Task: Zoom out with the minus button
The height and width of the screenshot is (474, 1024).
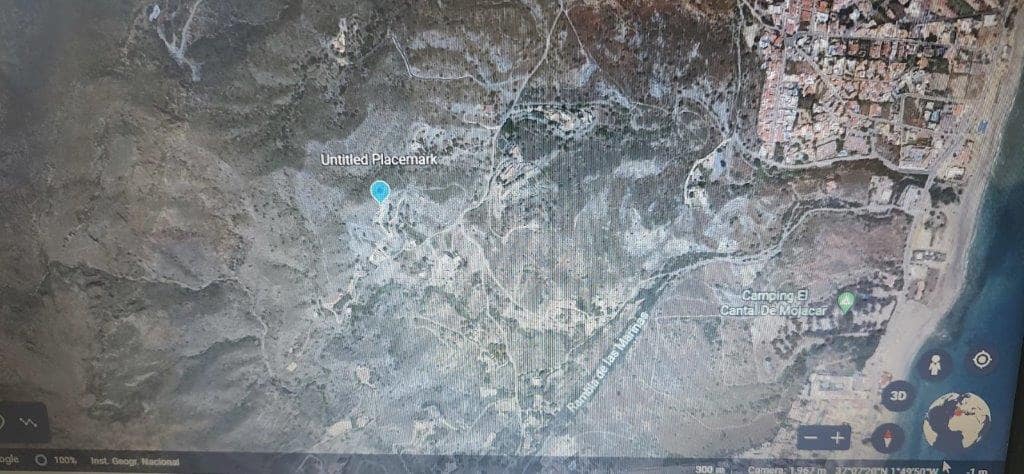Action: (811, 437)
